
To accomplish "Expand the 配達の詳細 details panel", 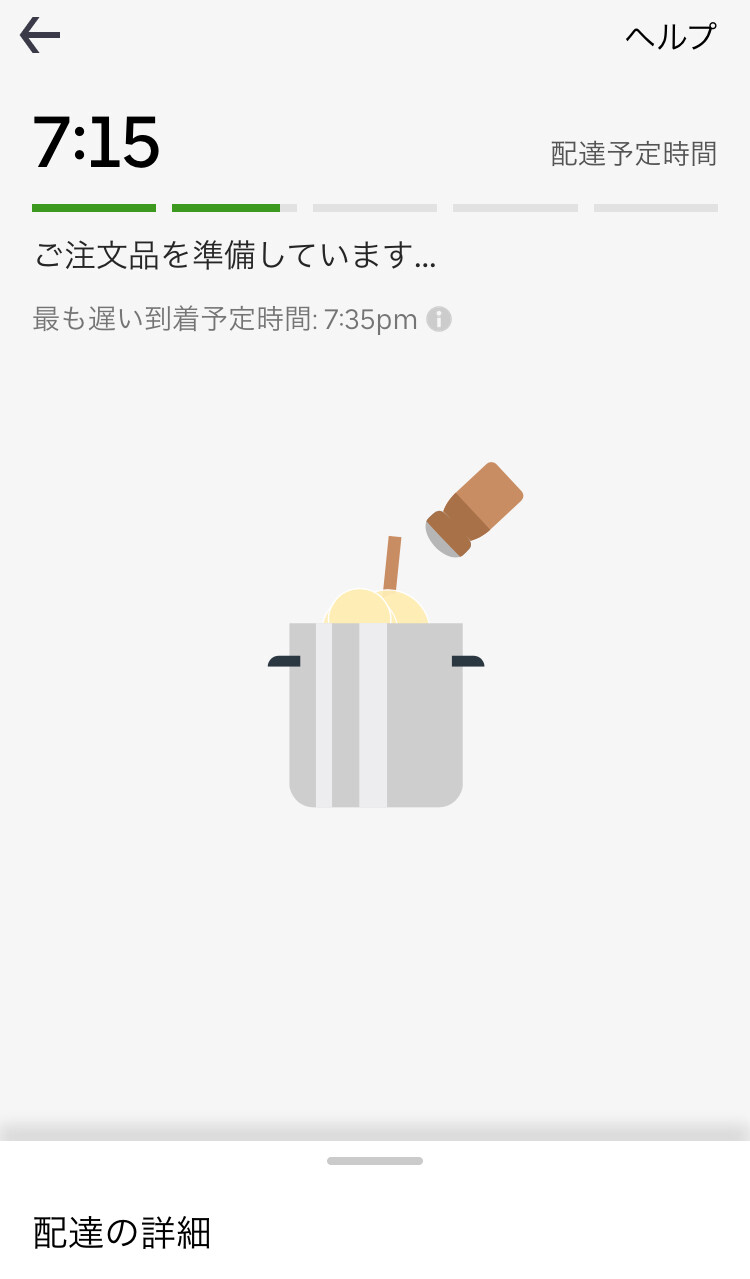I will pos(122,1233).
